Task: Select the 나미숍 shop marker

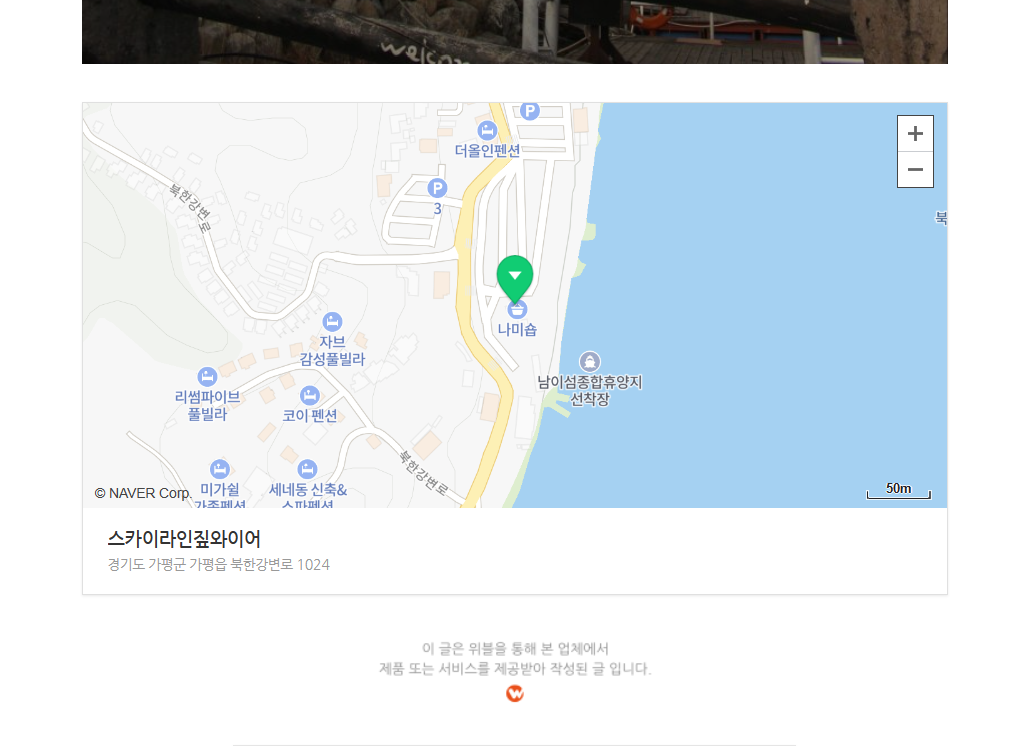Action: (x=518, y=310)
